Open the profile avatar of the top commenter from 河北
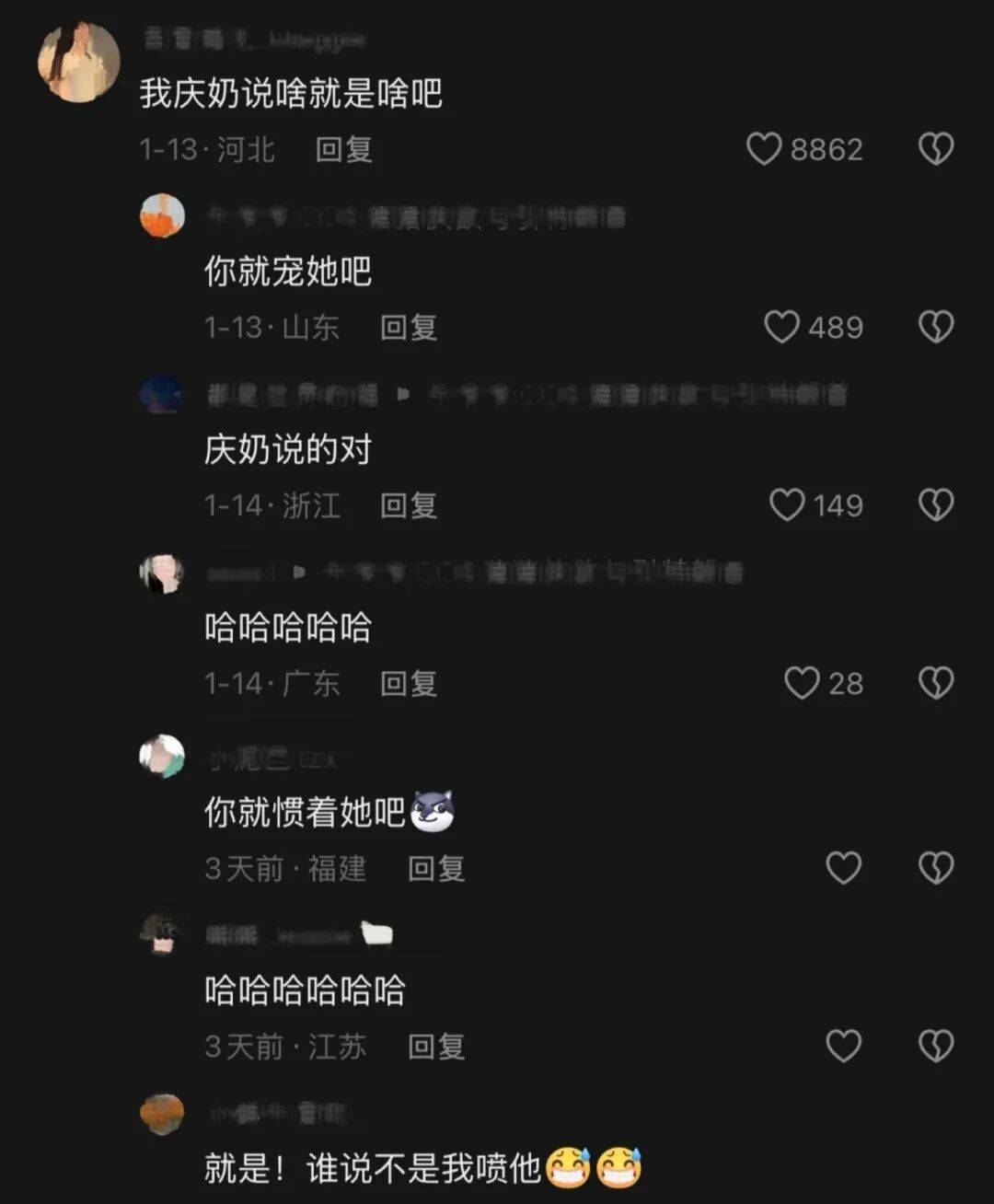Viewport: 994px width, 1204px height. (x=79, y=62)
